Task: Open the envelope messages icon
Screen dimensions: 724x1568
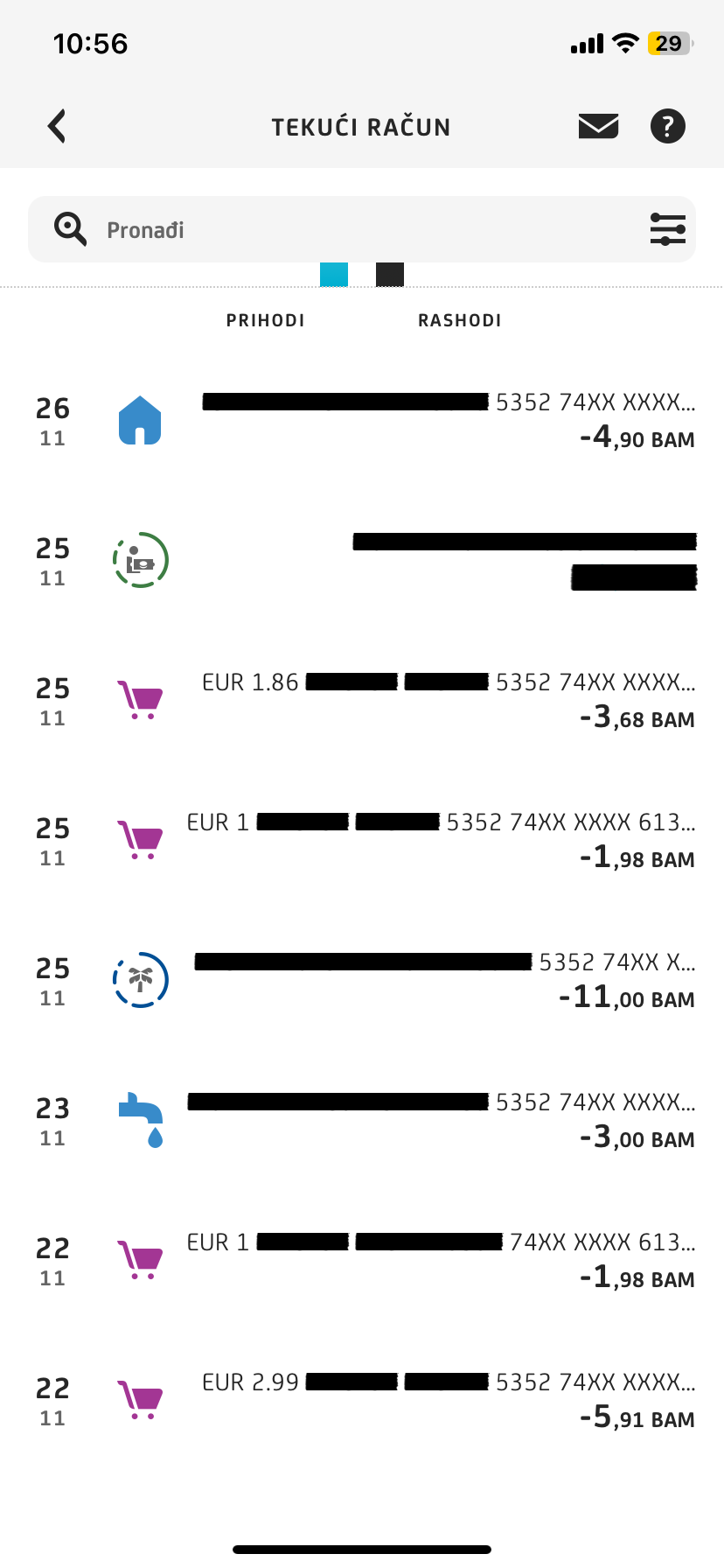Action: click(599, 126)
